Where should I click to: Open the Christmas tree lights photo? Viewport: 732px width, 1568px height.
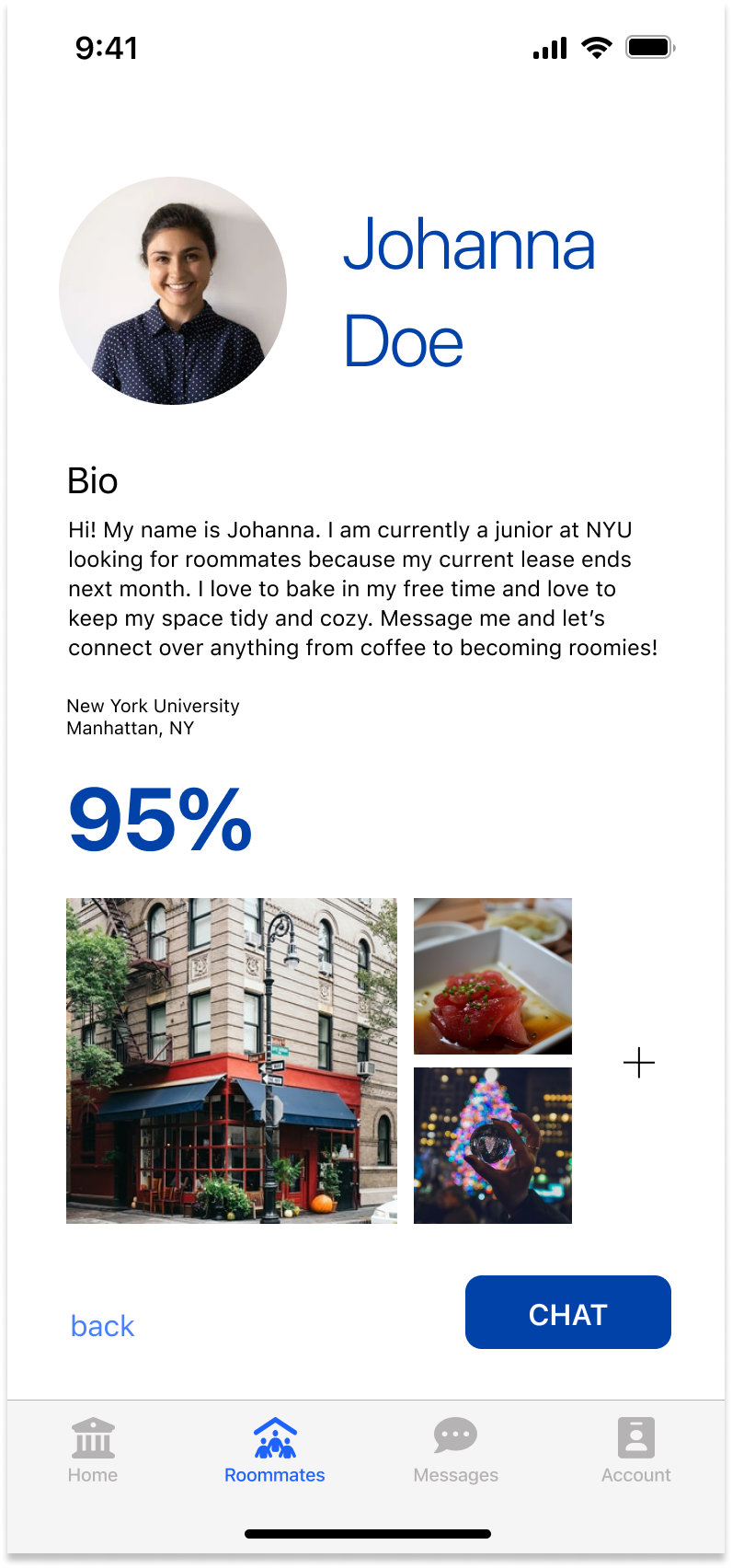[x=493, y=1146]
